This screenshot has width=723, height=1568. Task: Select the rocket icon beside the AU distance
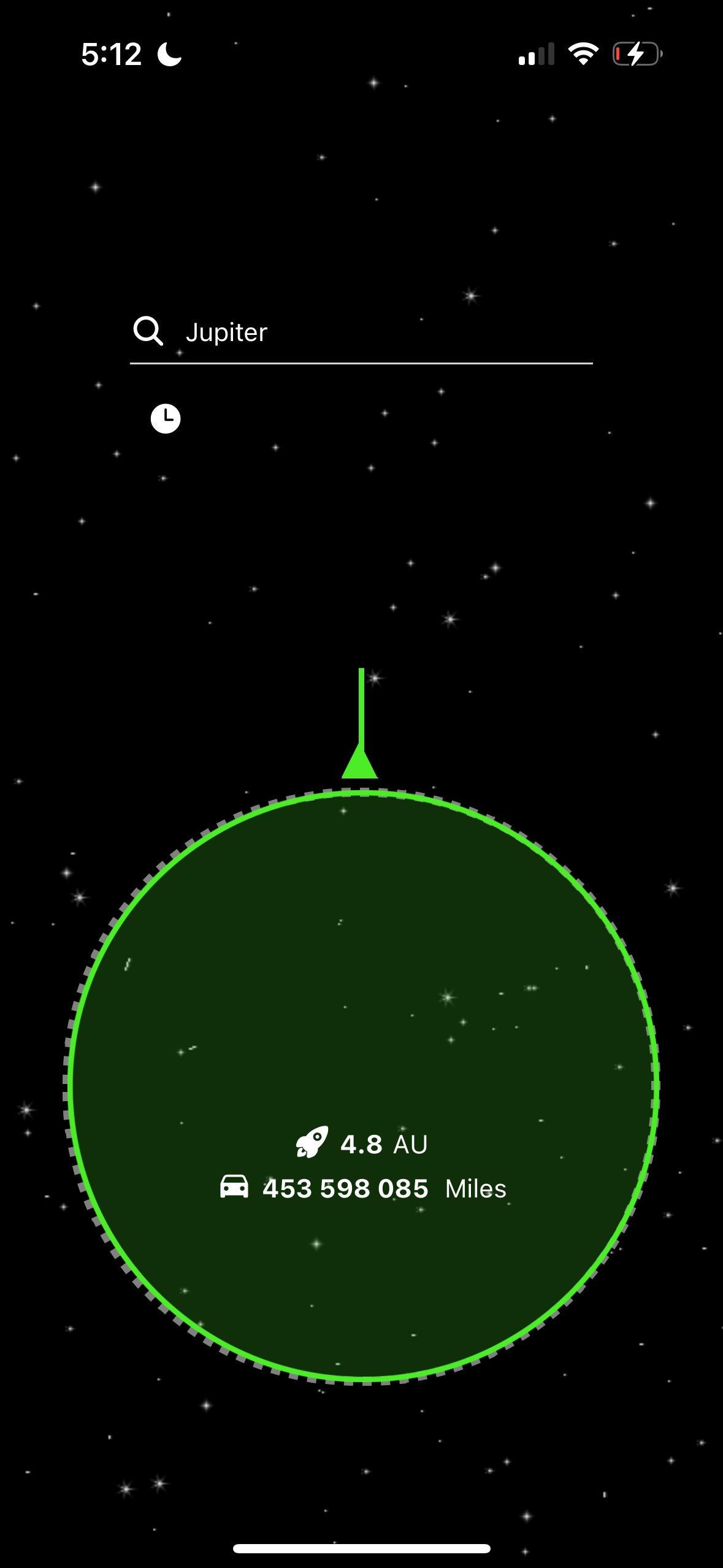coord(312,1143)
